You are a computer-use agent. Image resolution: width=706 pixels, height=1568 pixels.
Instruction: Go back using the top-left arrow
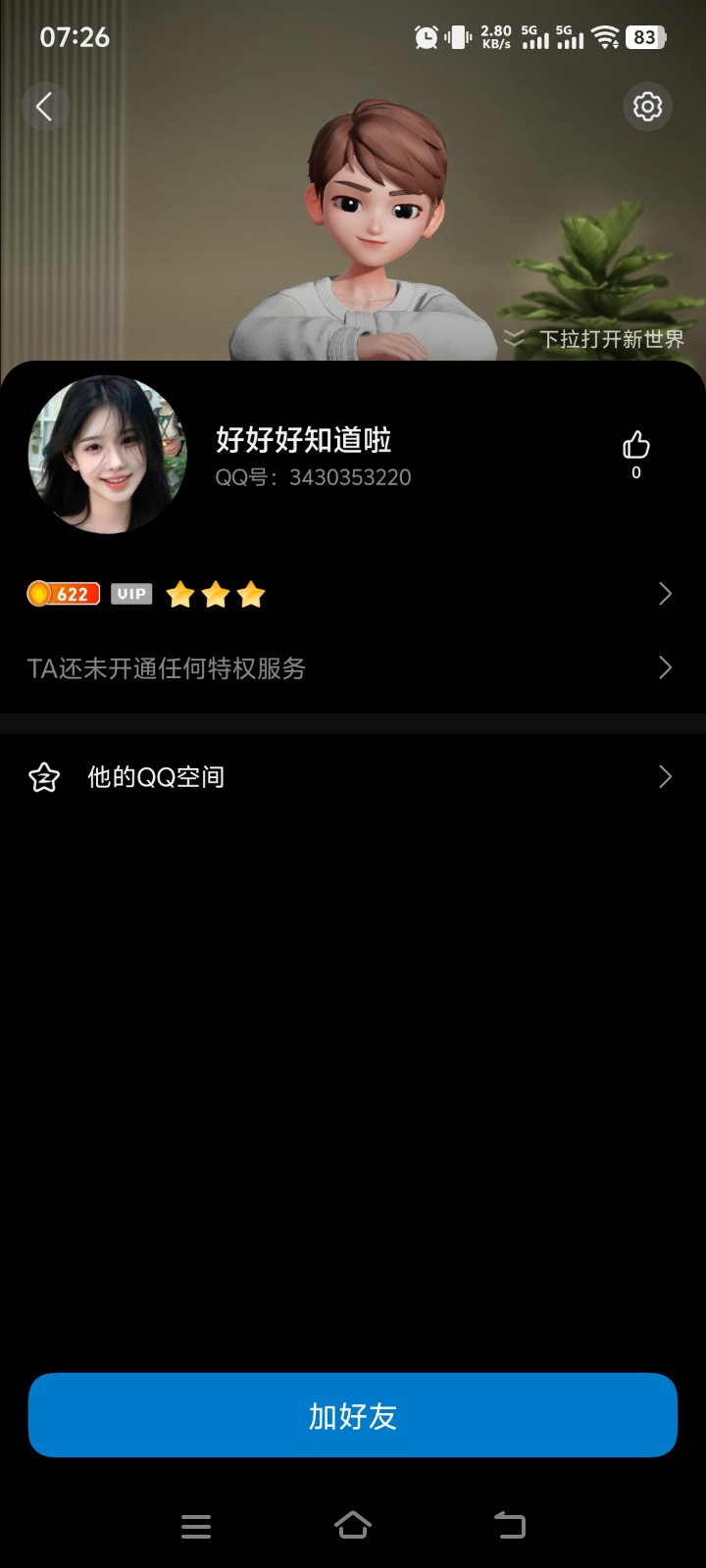[x=44, y=106]
